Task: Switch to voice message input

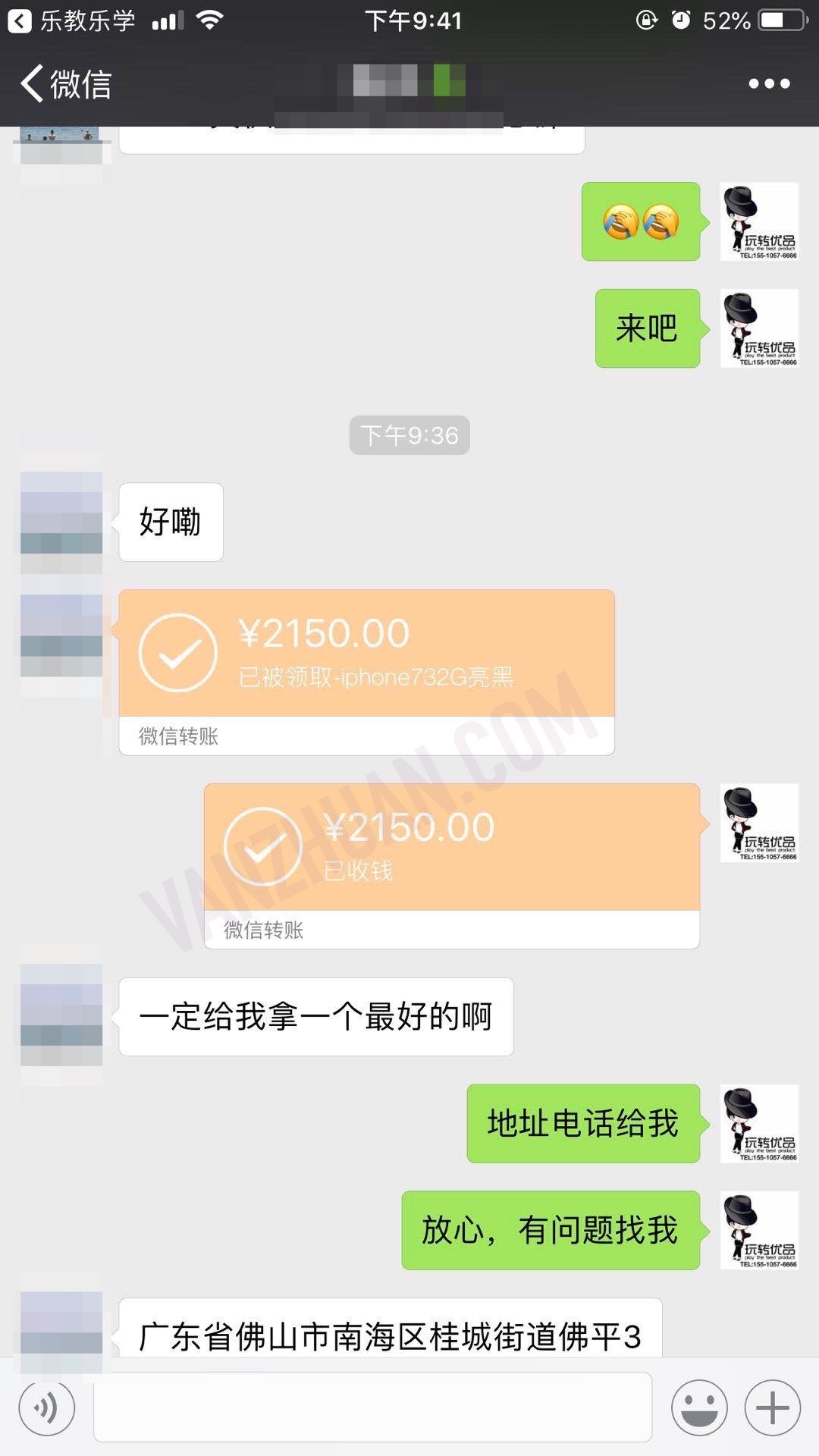Action: coord(47,1408)
